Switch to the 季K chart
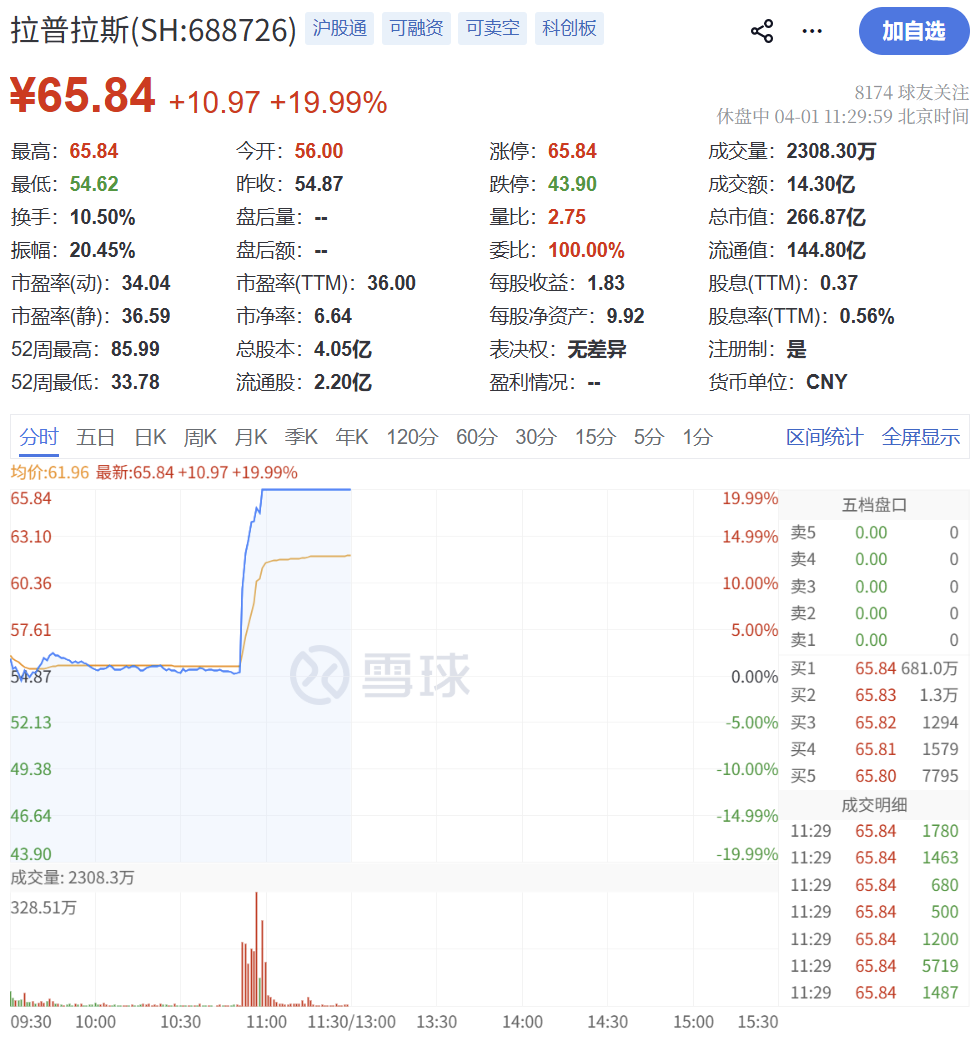 (301, 437)
